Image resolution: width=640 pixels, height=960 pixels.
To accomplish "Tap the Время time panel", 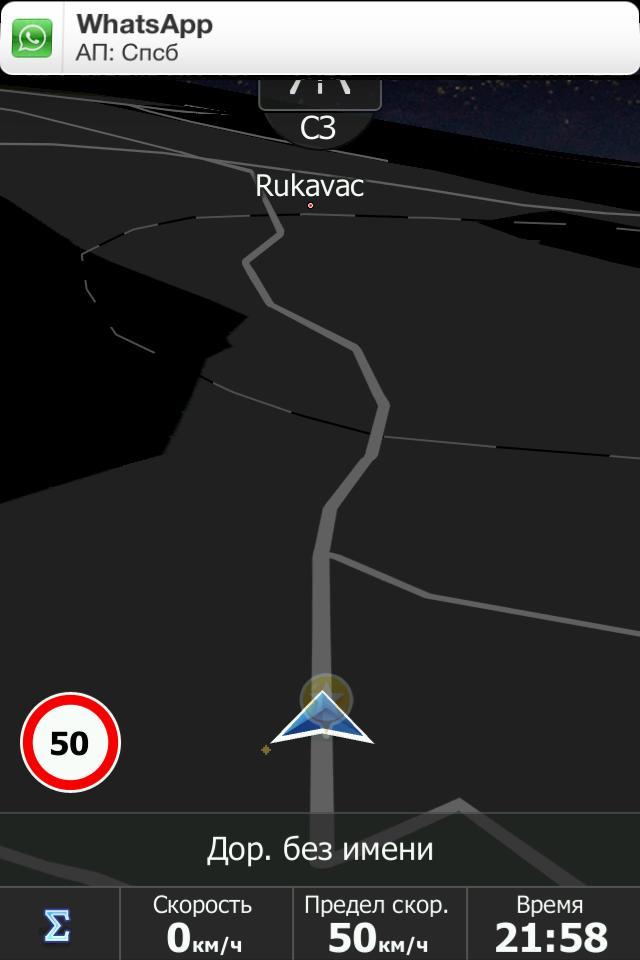I will click(551, 924).
